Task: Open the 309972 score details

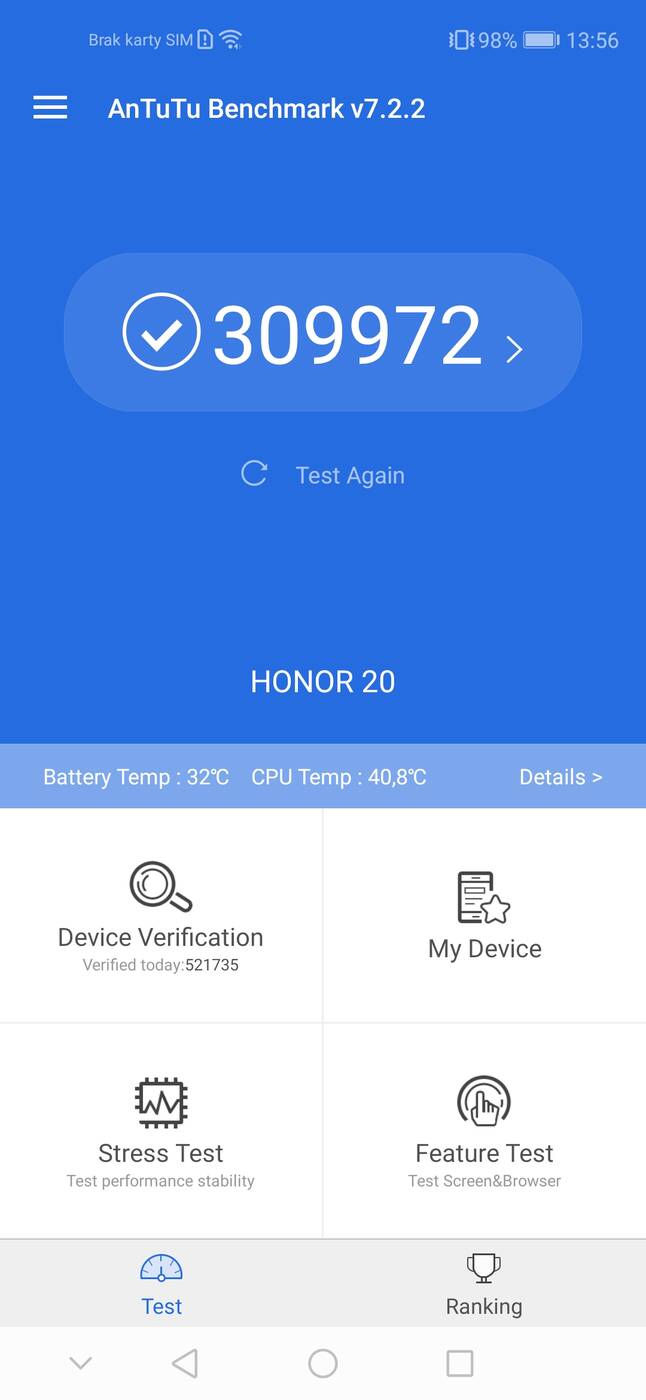Action: [x=323, y=333]
